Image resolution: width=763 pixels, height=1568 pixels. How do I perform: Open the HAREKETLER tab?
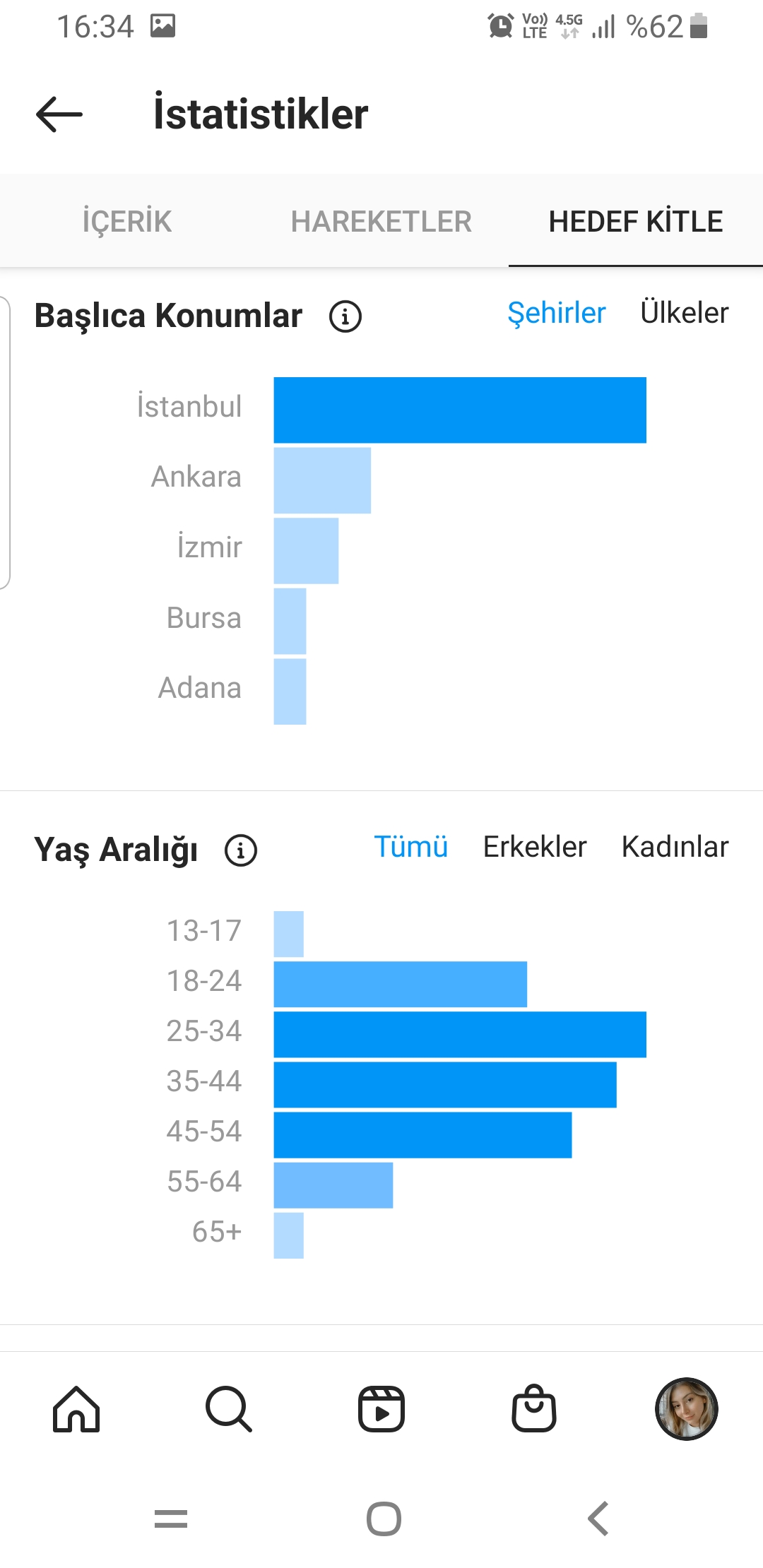pos(381,221)
